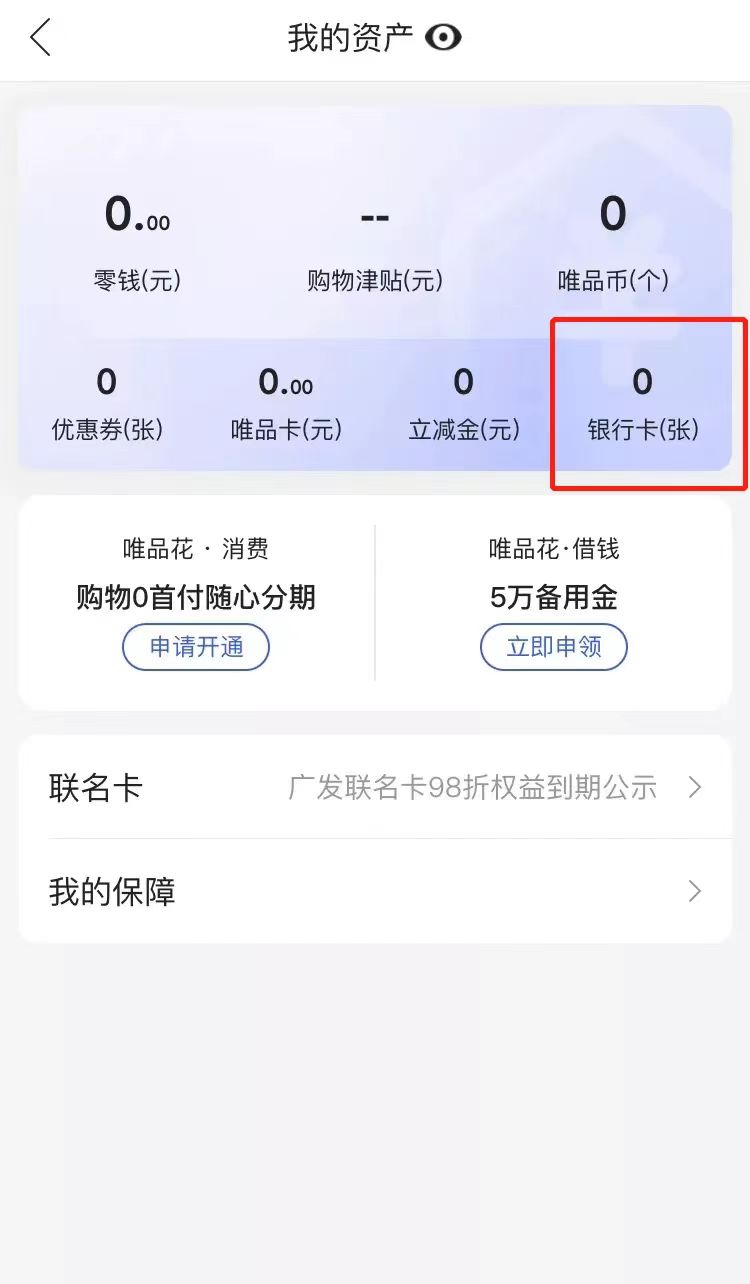Open 零钱(元) balance

tap(137, 244)
